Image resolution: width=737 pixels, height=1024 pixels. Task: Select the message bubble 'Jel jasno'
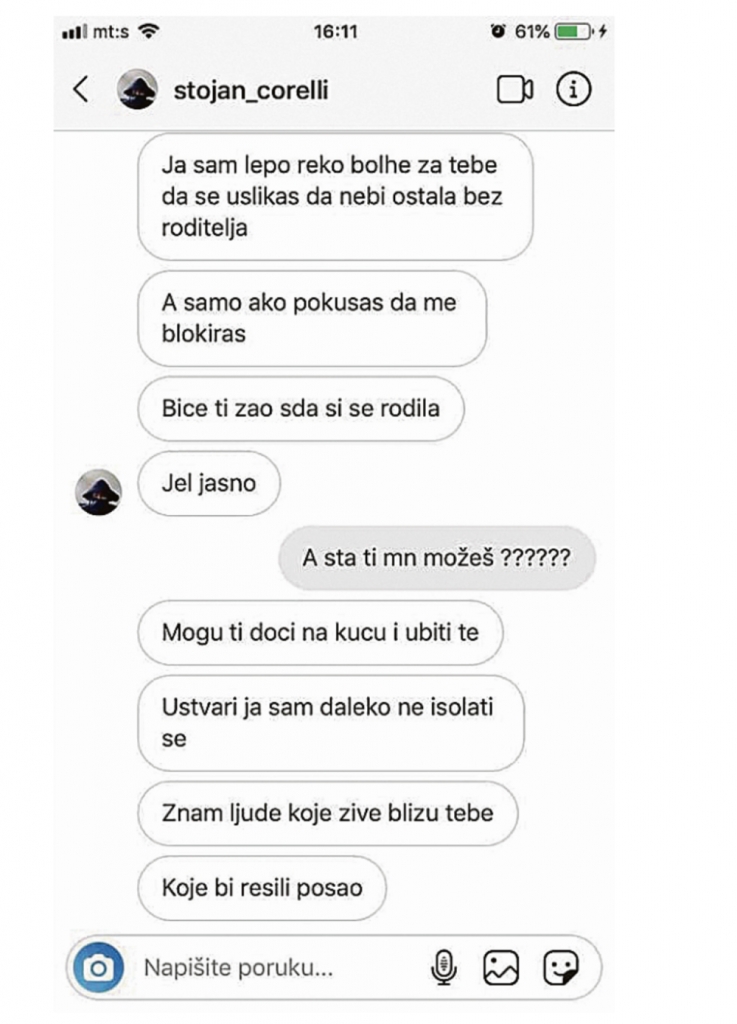(x=208, y=483)
